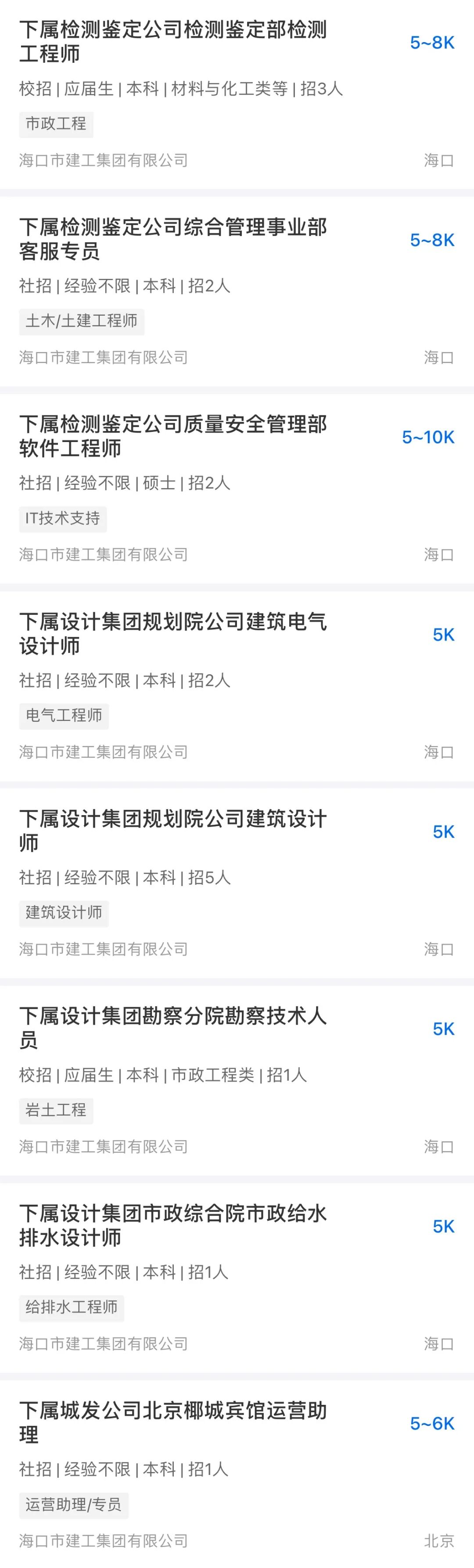The width and height of the screenshot is (474, 1568).
Task: View the 综合管理事业部客服专员 job posting
Action: tap(173, 239)
